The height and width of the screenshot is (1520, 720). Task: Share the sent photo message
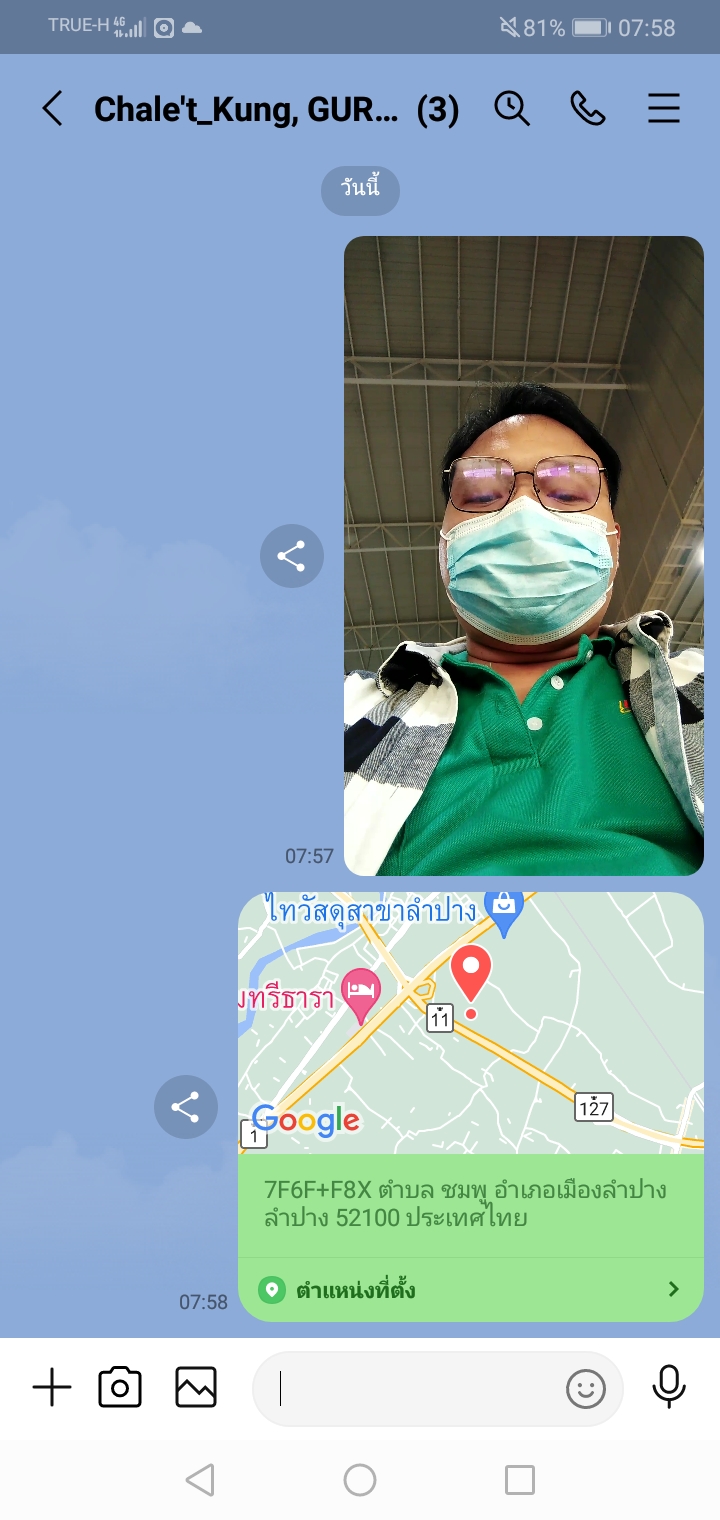291,556
